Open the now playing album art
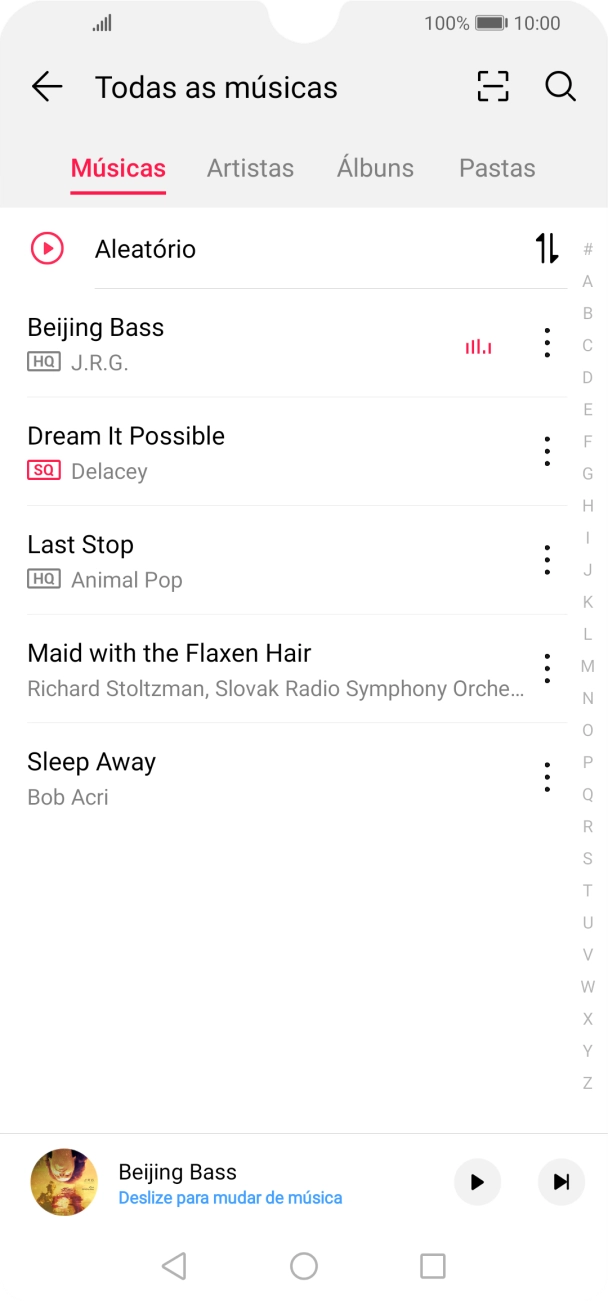Viewport: 608px width, 1301px height. 64,1182
